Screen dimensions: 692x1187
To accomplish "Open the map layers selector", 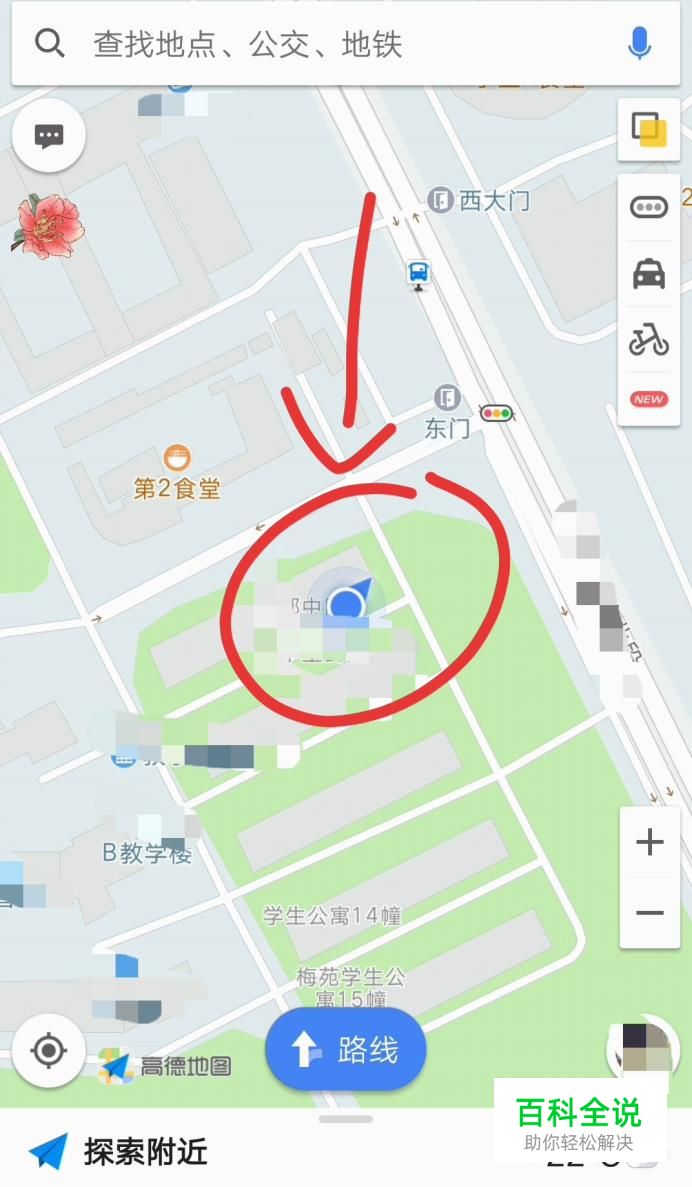I will 648,130.
